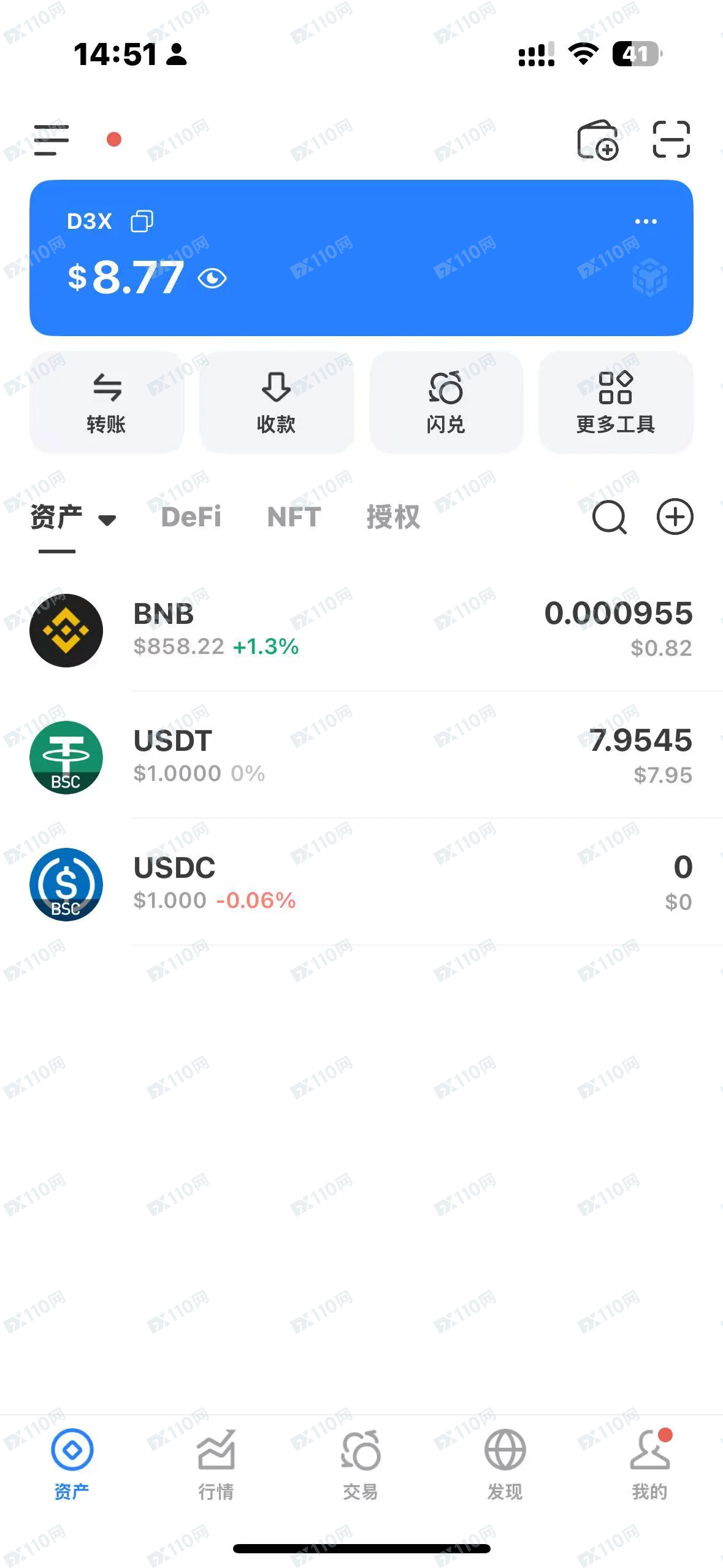Switch to the DeFi tab
The image size is (723, 1568).
pyautogui.click(x=192, y=517)
